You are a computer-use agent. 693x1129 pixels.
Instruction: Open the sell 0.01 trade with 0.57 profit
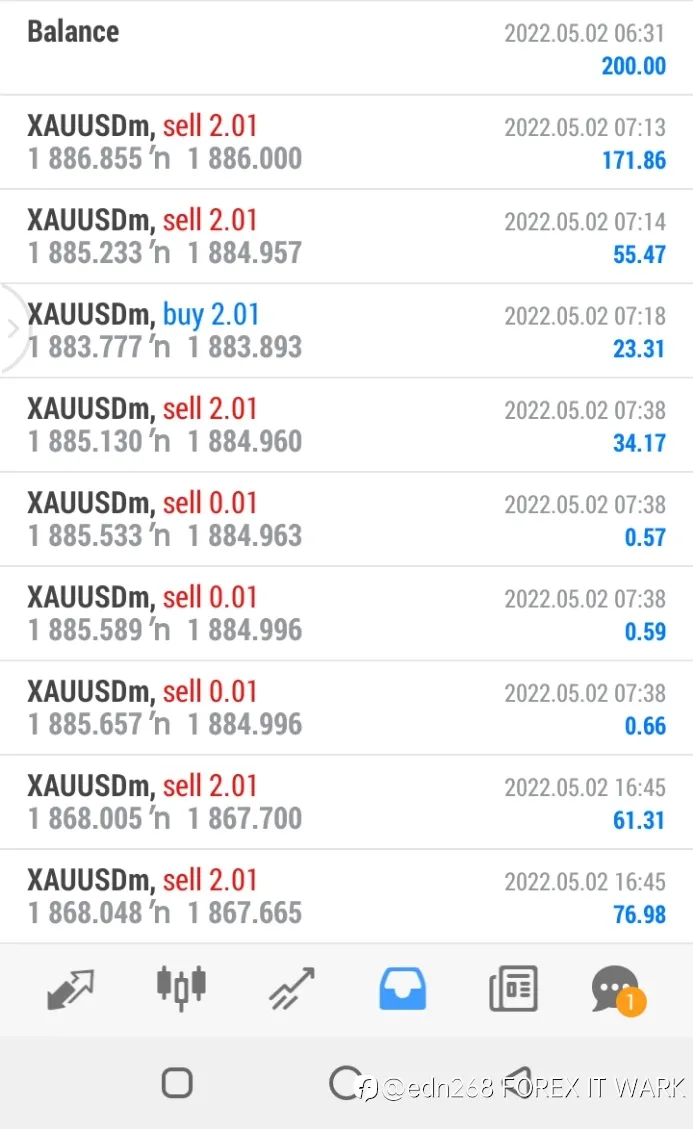[x=346, y=520]
